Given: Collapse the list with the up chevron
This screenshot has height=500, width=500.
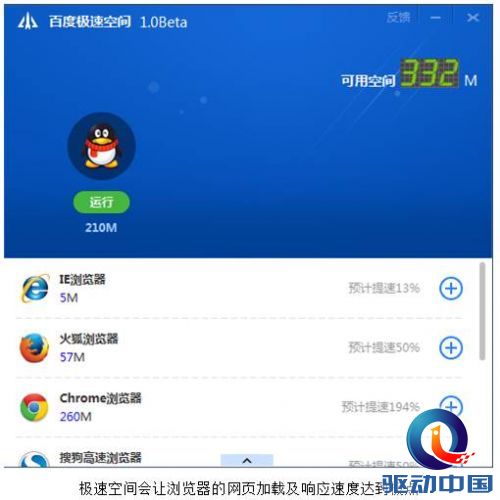Looking at the screenshot, I should point(247,460).
